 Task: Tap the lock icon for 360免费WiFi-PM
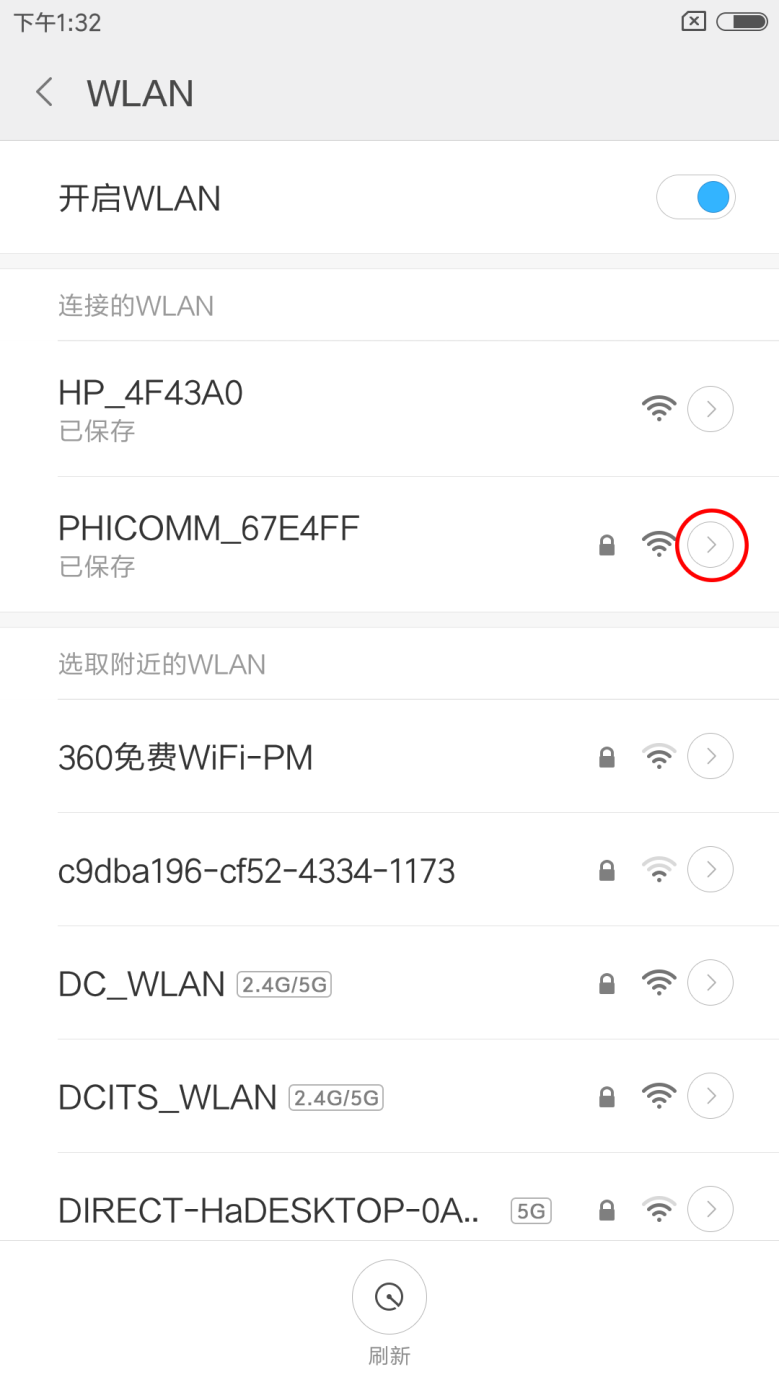coord(606,756)
